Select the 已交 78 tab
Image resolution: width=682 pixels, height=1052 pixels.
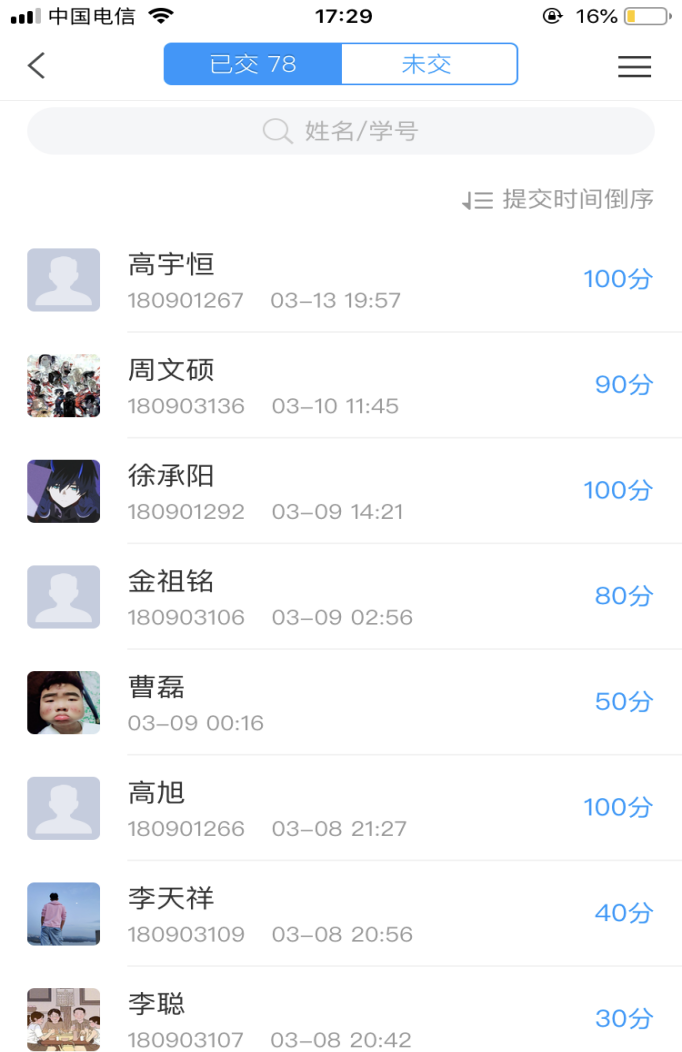coord(253,65)
